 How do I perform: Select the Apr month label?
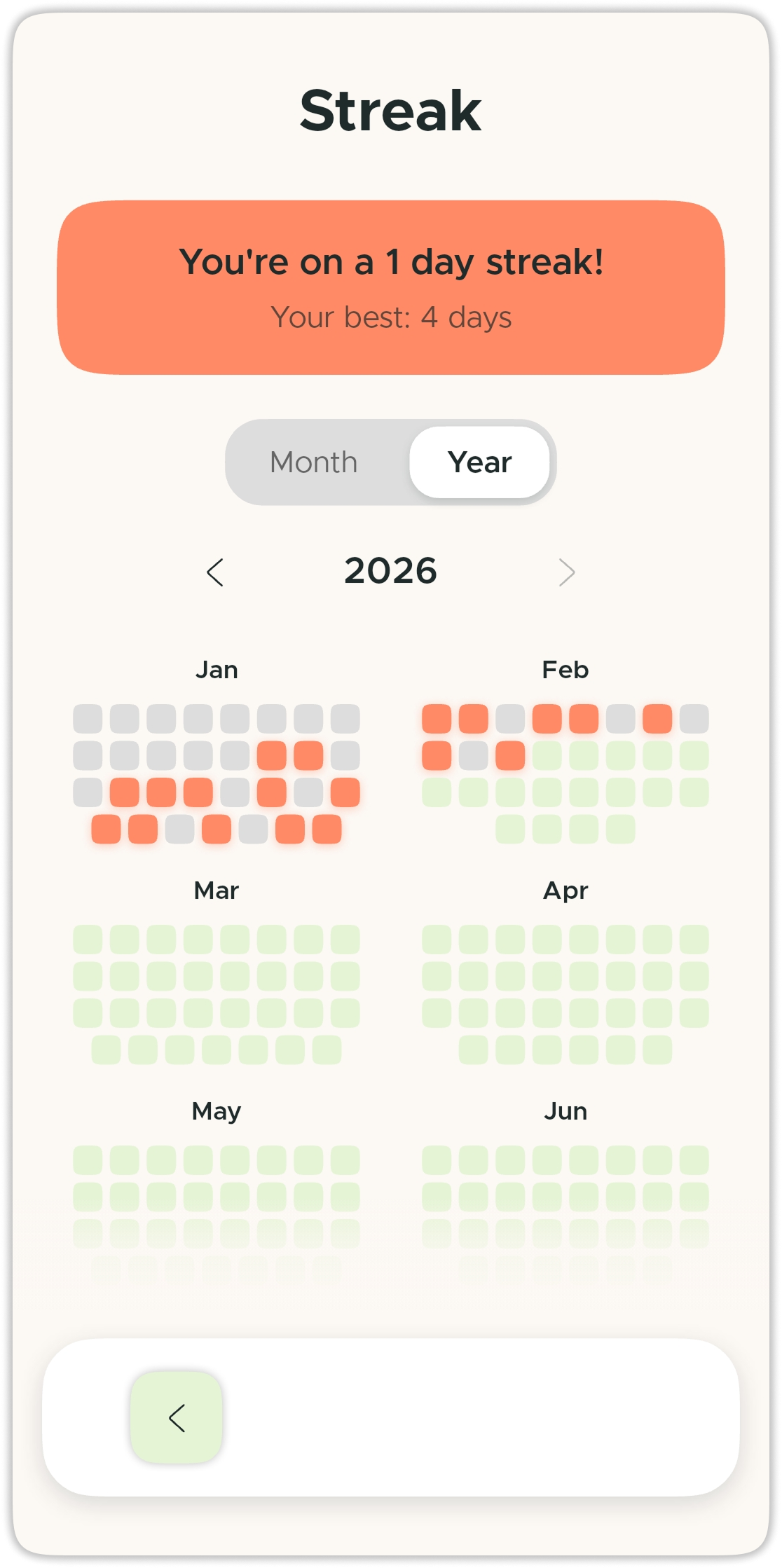(x=566, y=890)
